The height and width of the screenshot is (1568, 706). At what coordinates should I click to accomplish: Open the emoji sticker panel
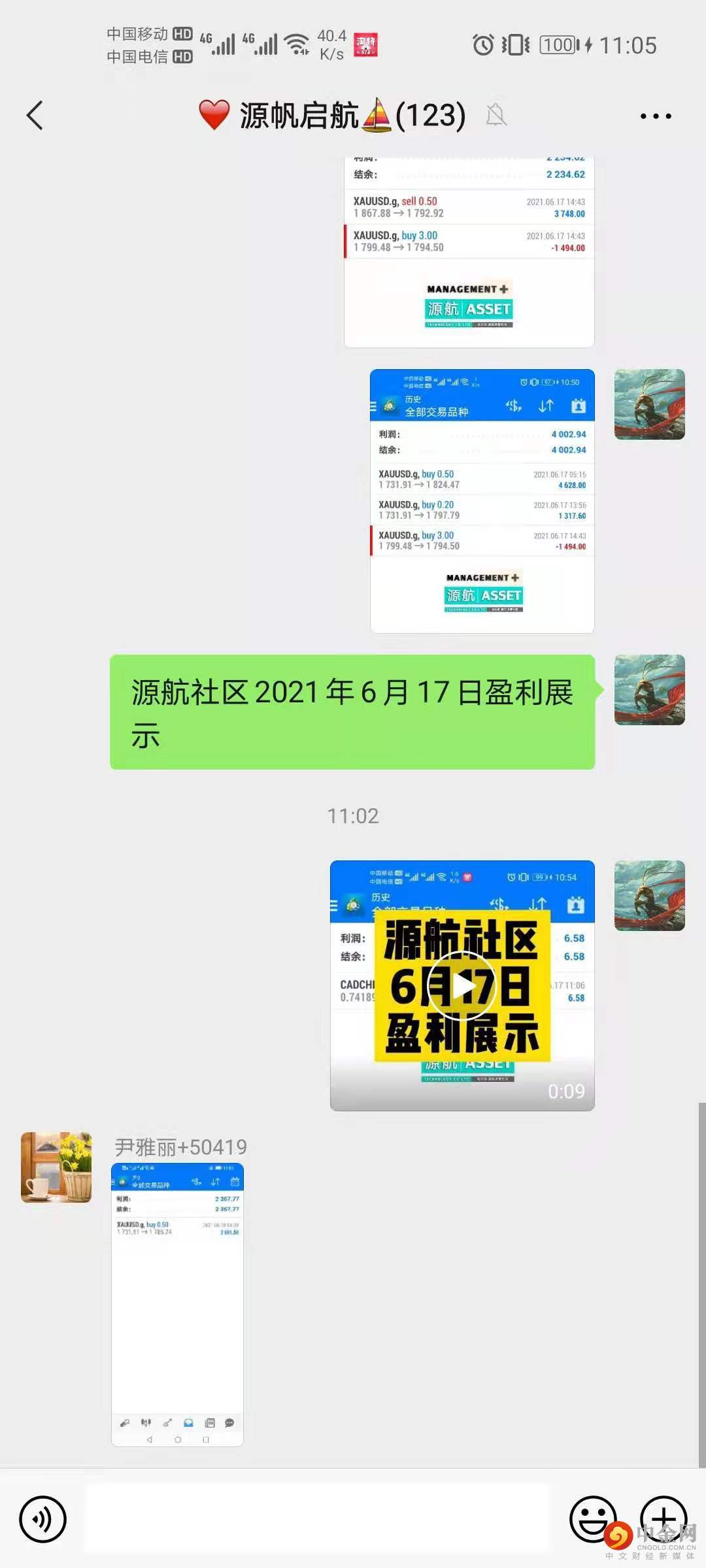(592, 1519)
